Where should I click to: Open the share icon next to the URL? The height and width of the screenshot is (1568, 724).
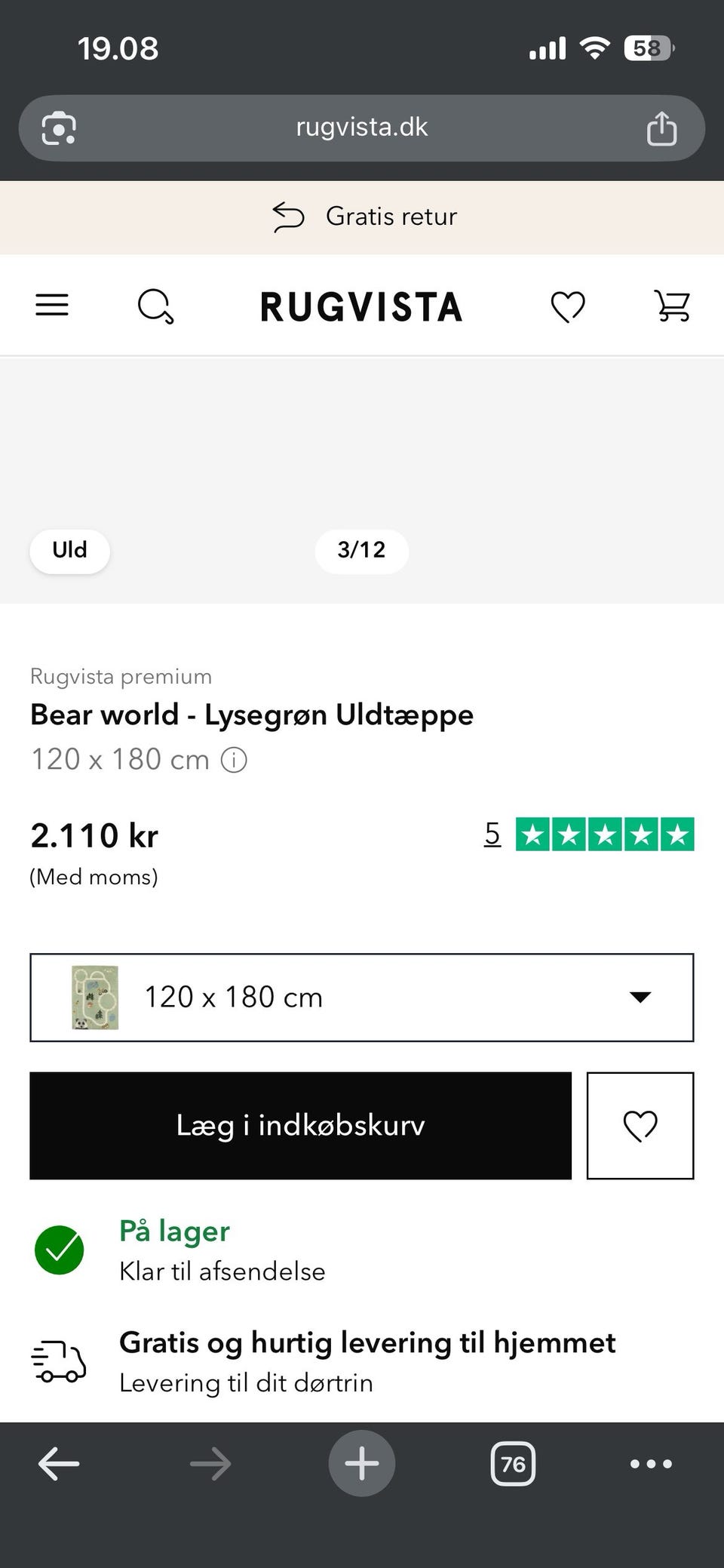click(x=661, y=128)
